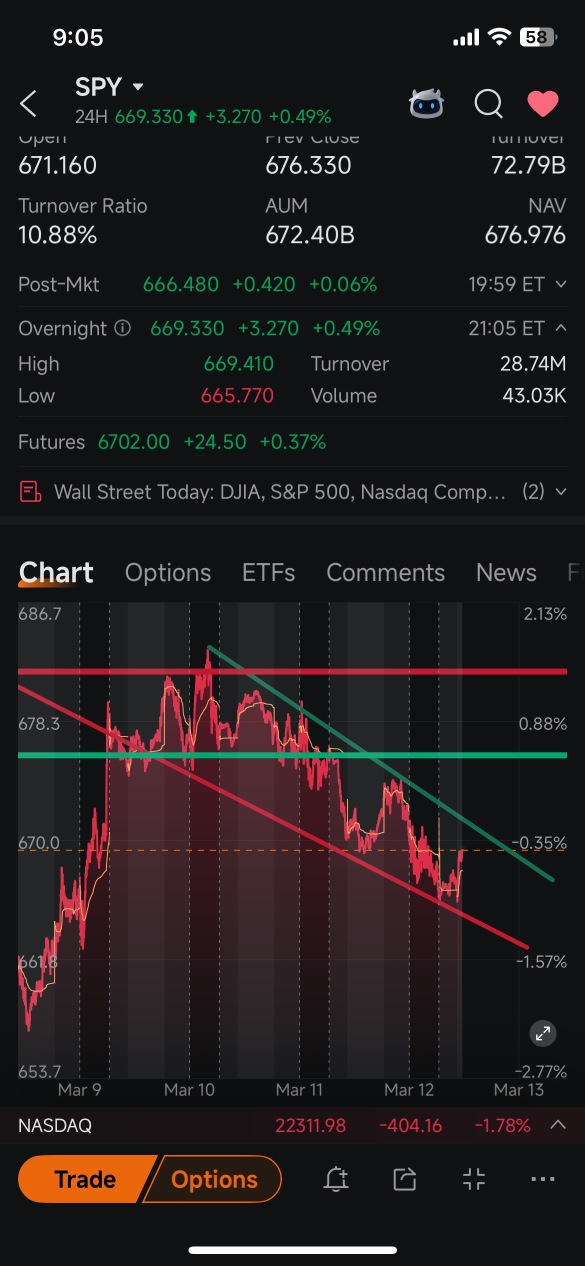
Task: Share this SPY quote
Action: point(404,1180)
